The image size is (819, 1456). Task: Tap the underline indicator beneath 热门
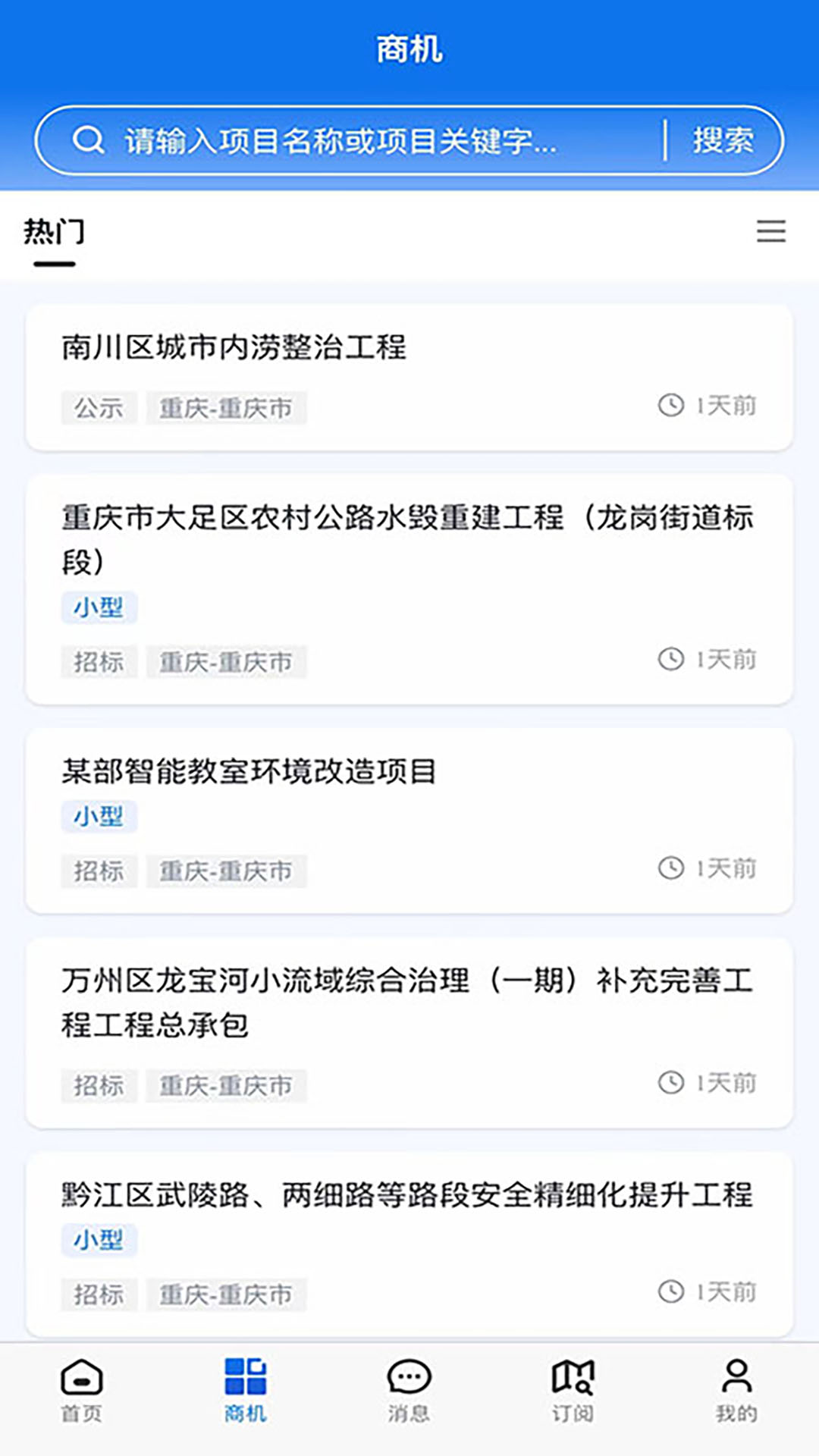click(x=53, y=263)
